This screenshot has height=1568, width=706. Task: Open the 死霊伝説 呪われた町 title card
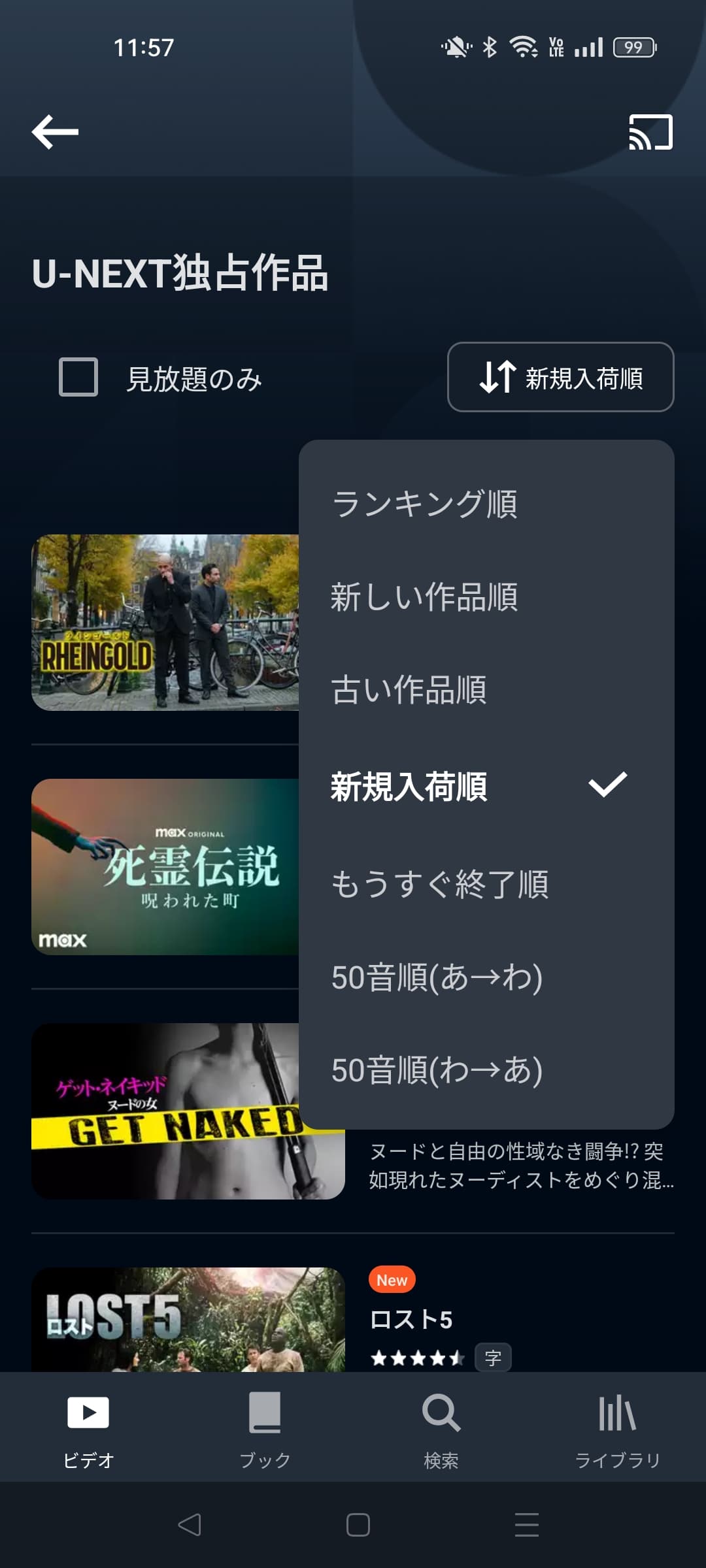pos(165,866)
